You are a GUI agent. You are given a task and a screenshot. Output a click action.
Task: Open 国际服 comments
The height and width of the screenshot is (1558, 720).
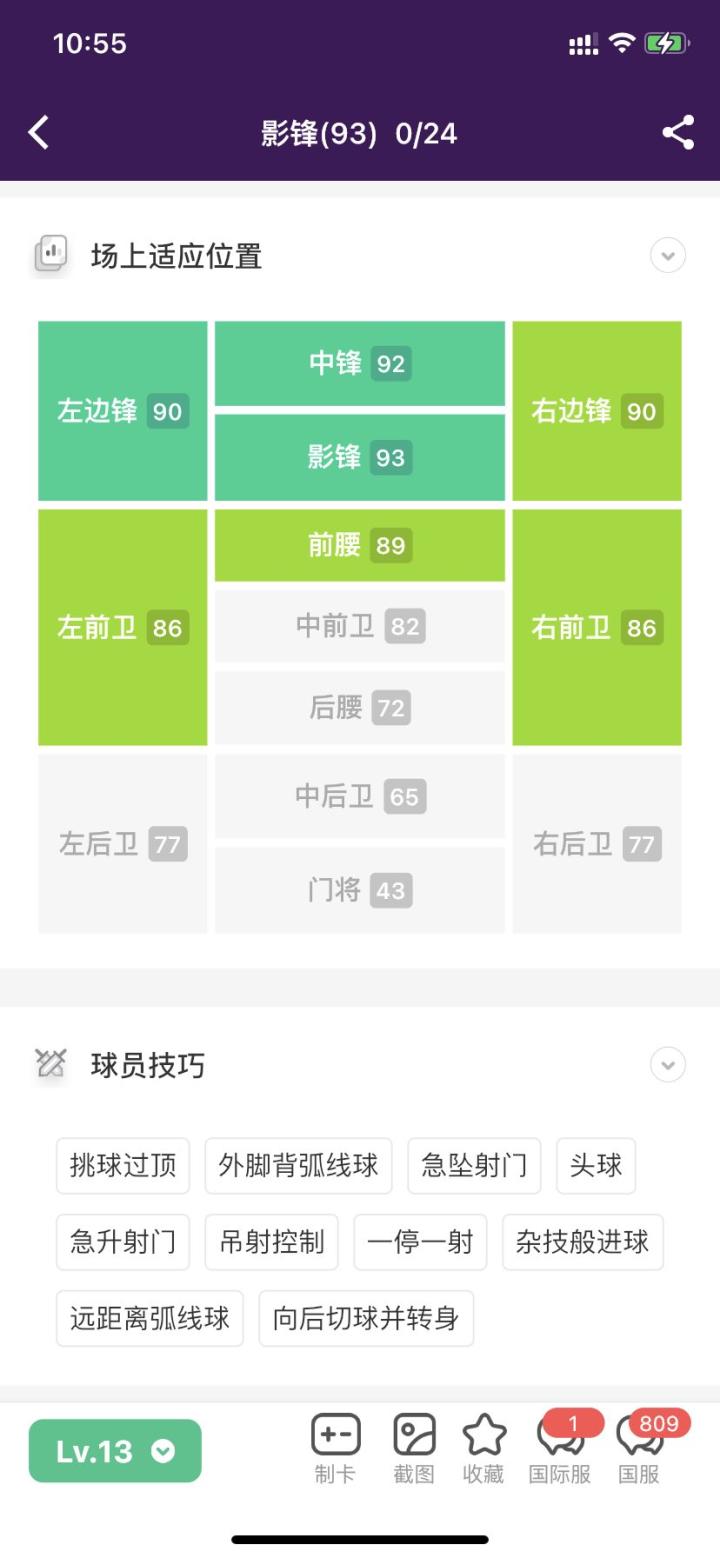pyautogui.click(x=560, y=1448)
